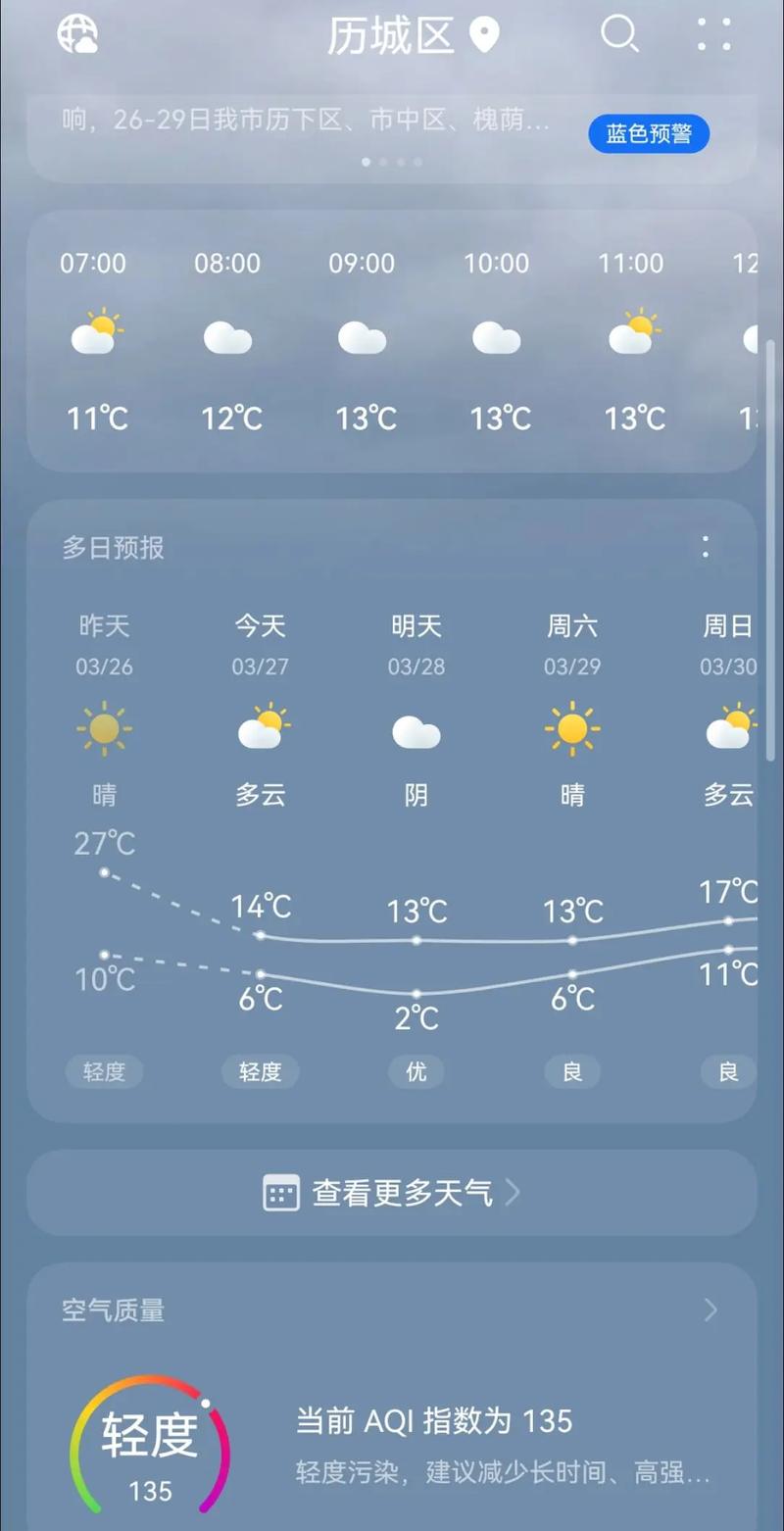Select the sunny icon under 周六

tap(572, 727)
